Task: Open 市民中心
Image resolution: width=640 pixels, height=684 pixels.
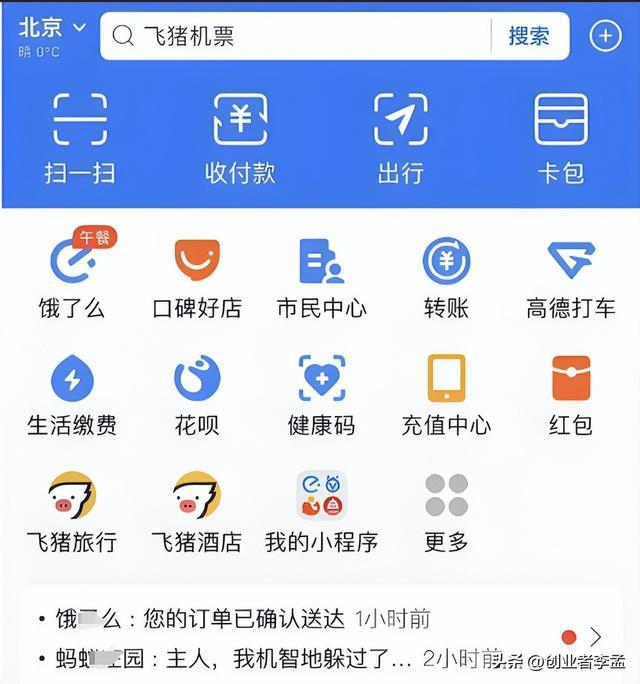Action: coord(322,278)
